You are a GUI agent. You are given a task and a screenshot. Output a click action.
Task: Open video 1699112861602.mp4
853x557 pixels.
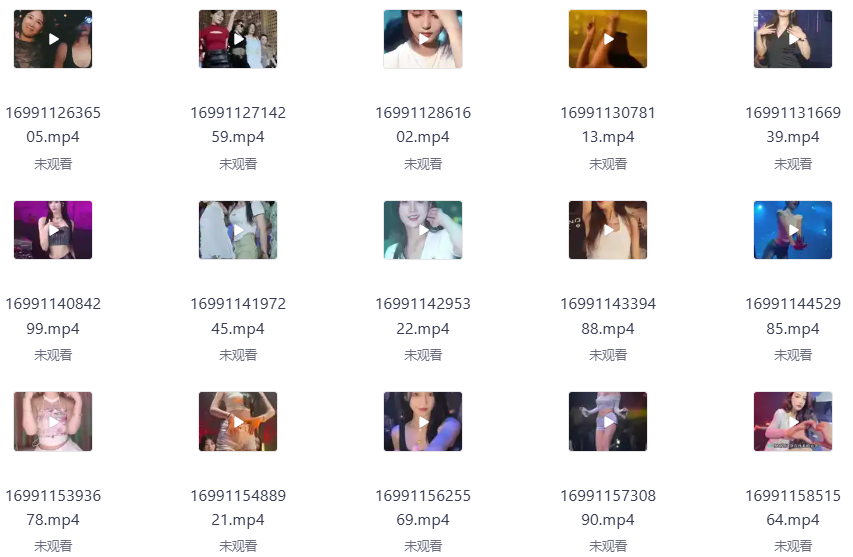[423, 39]
